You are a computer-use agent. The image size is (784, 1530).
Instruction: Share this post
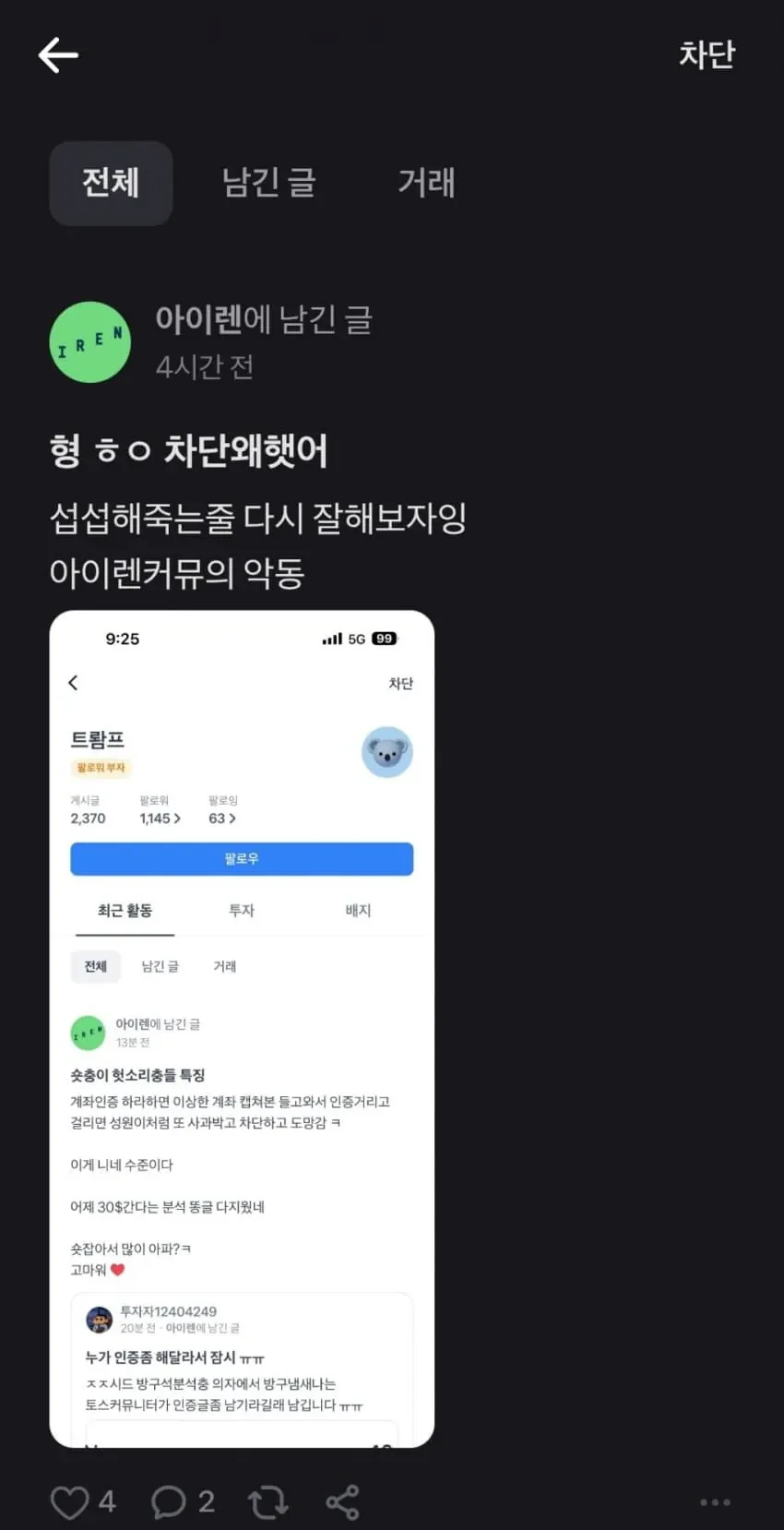pos(342,1502)
